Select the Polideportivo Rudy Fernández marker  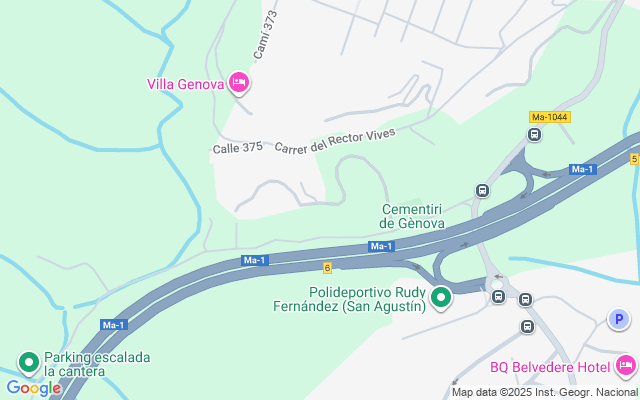[440, 297]
